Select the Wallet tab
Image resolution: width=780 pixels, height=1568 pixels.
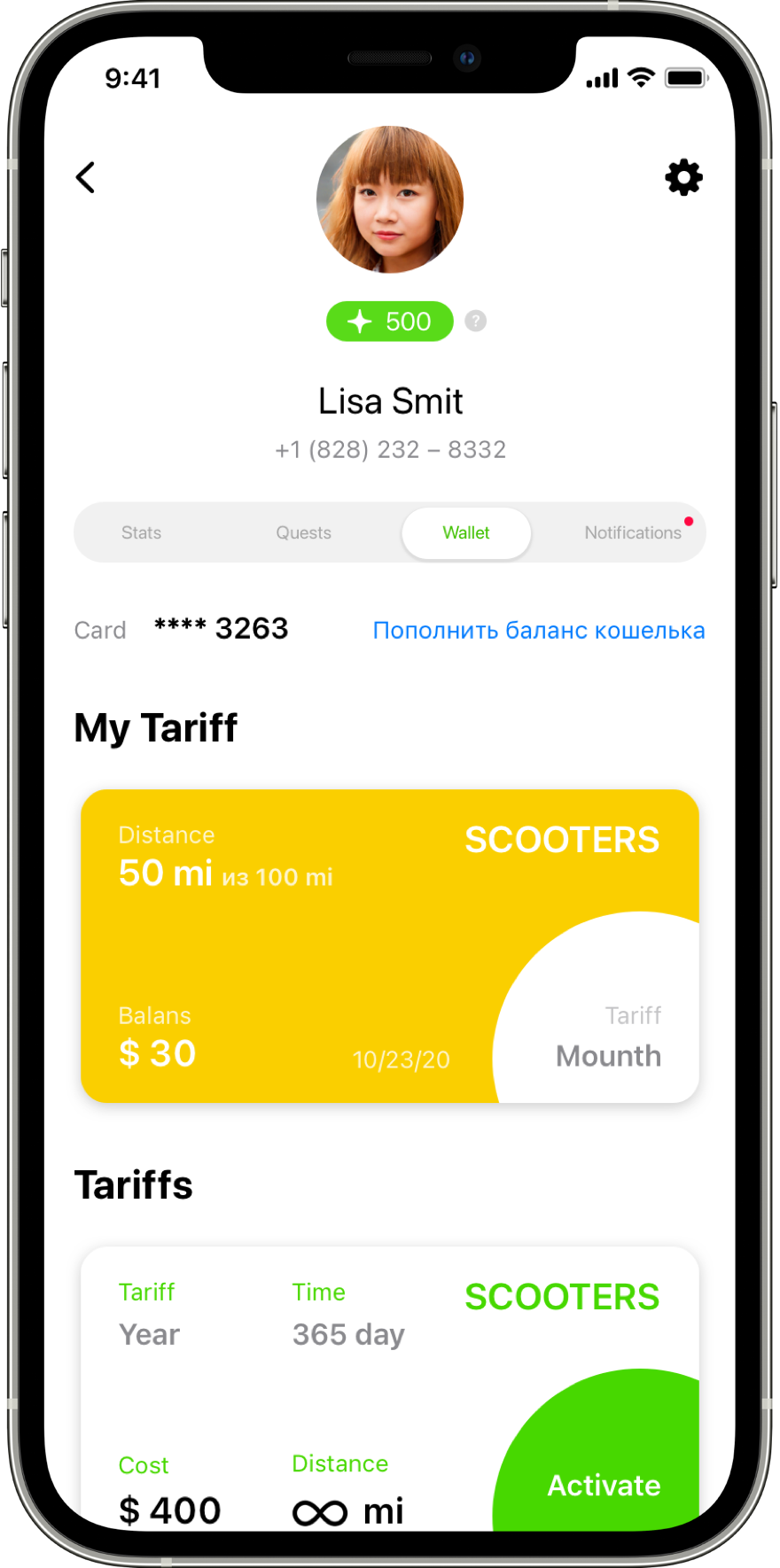point(466,532)
